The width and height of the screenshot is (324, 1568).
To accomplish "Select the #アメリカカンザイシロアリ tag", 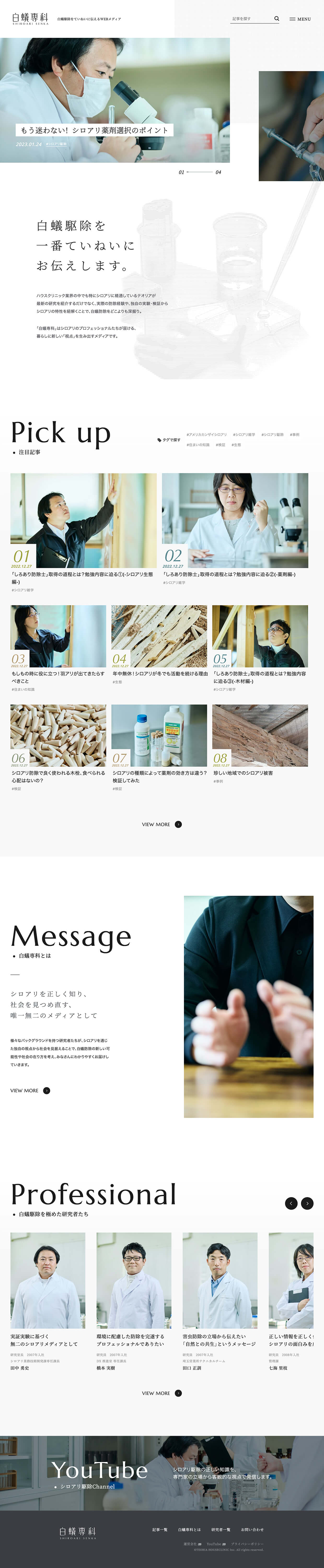I will [x=206, y=435].
